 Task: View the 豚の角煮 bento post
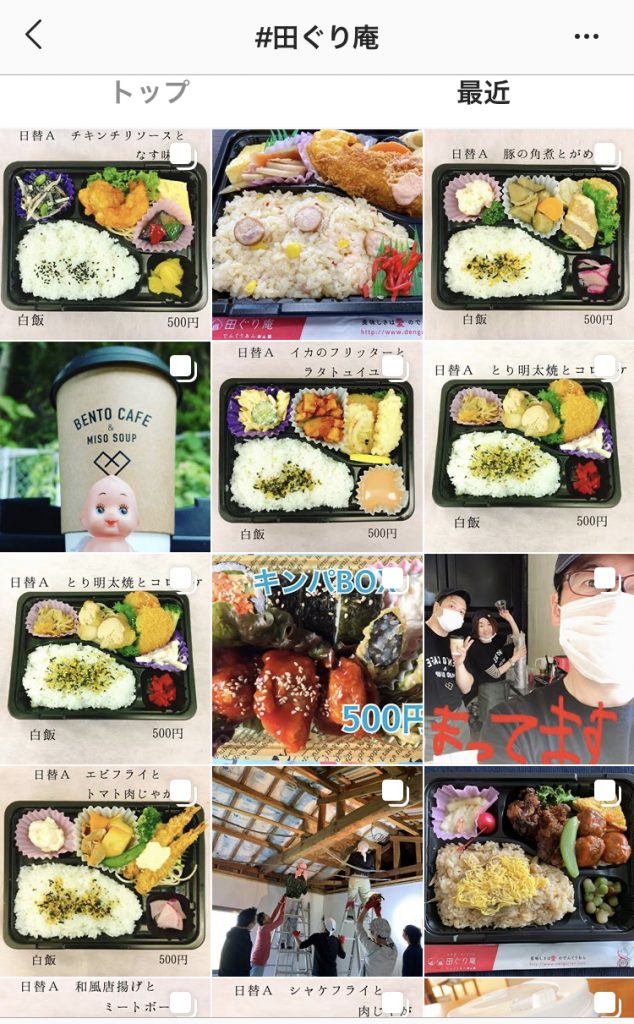tap(528, 234)
